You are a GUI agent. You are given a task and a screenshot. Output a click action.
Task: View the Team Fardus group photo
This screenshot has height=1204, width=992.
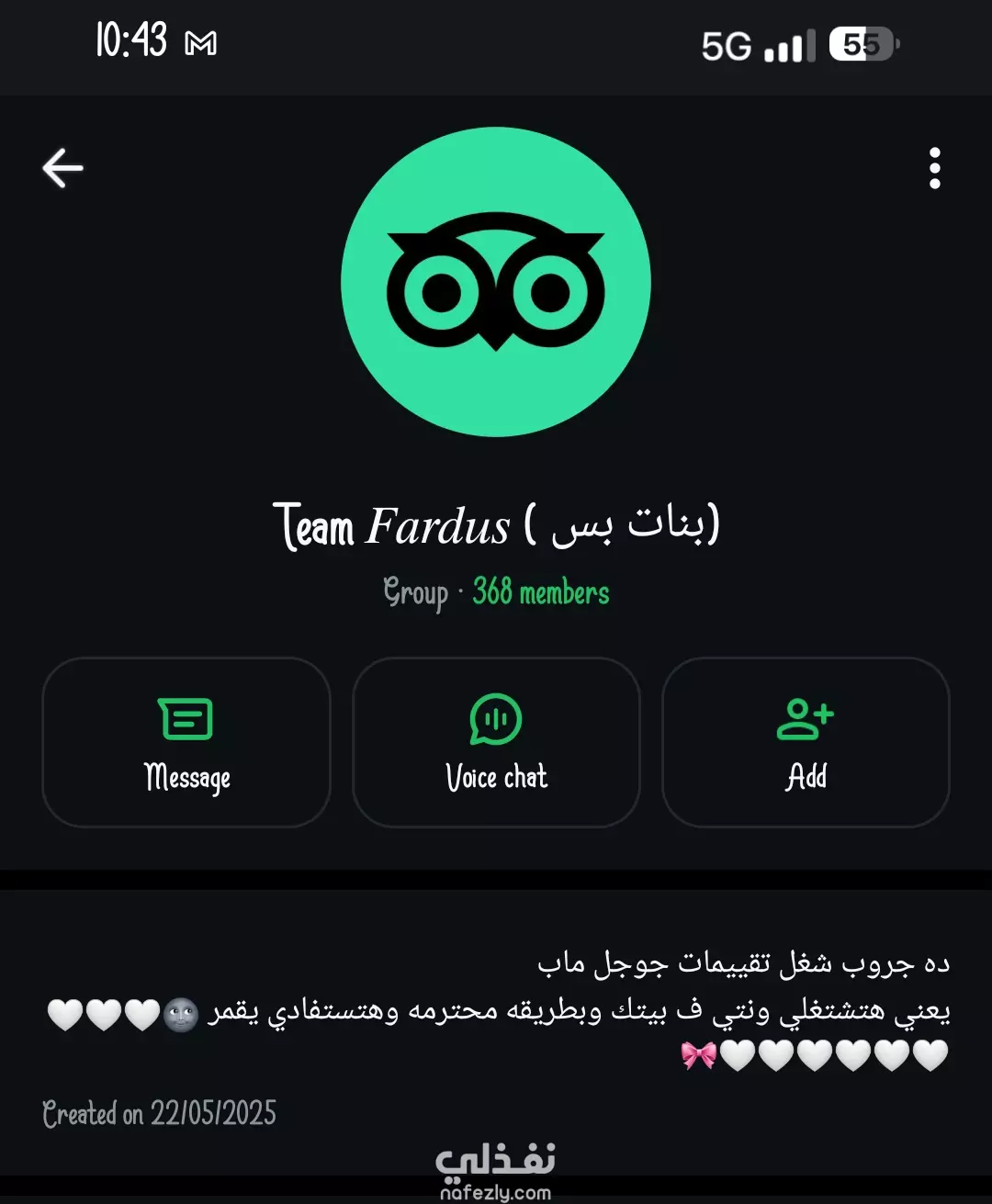[496, 282]
